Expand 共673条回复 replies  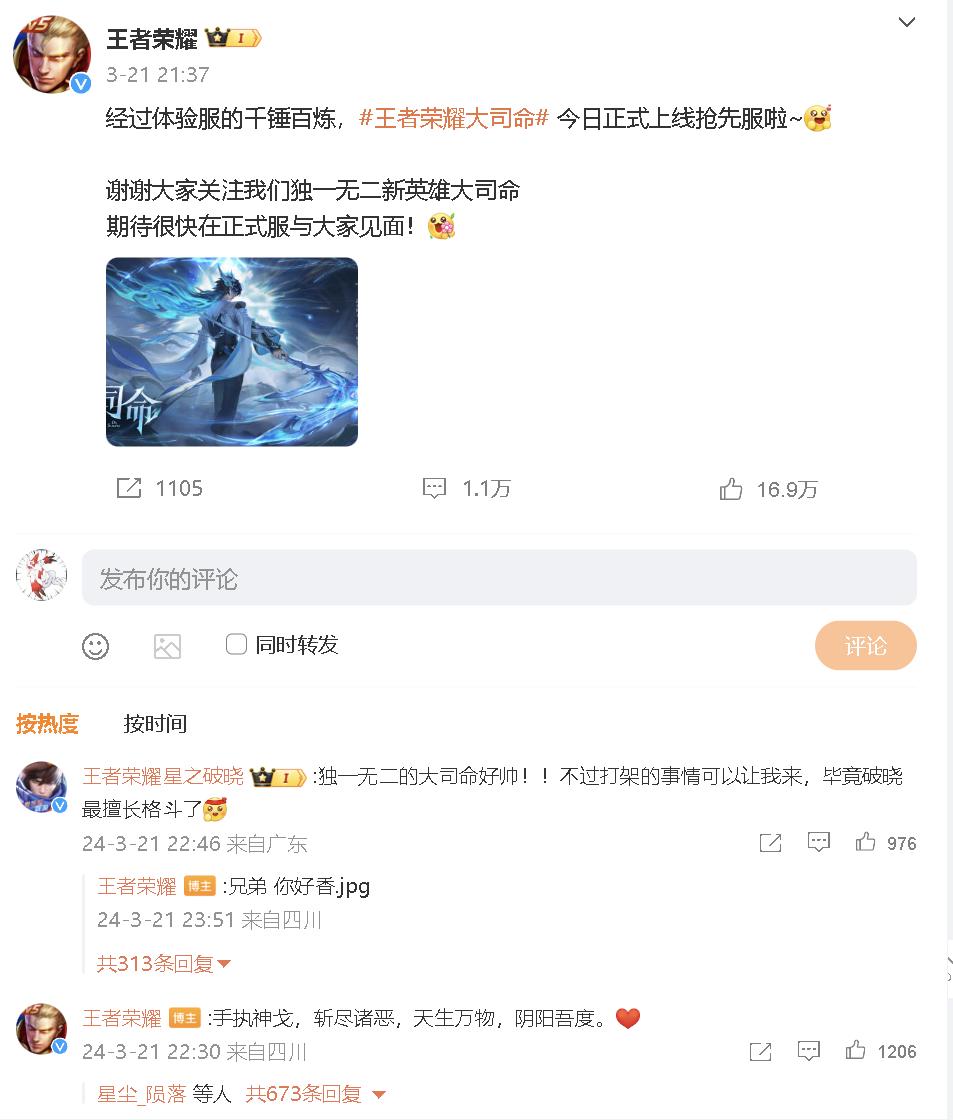[316, 1094]
